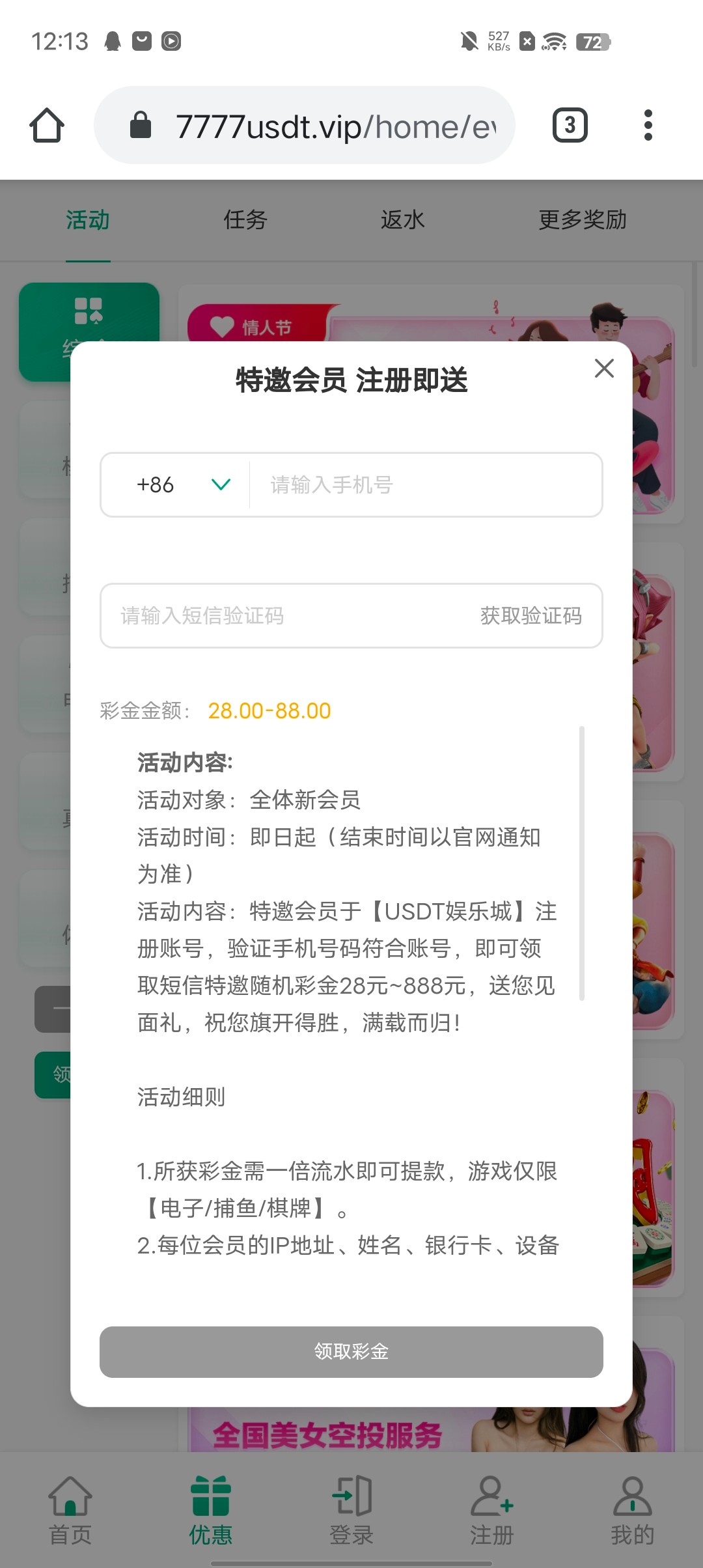703x1568 pixels.
Task: Open 我的 in bottom navigation
Action: coord(633,1511)
